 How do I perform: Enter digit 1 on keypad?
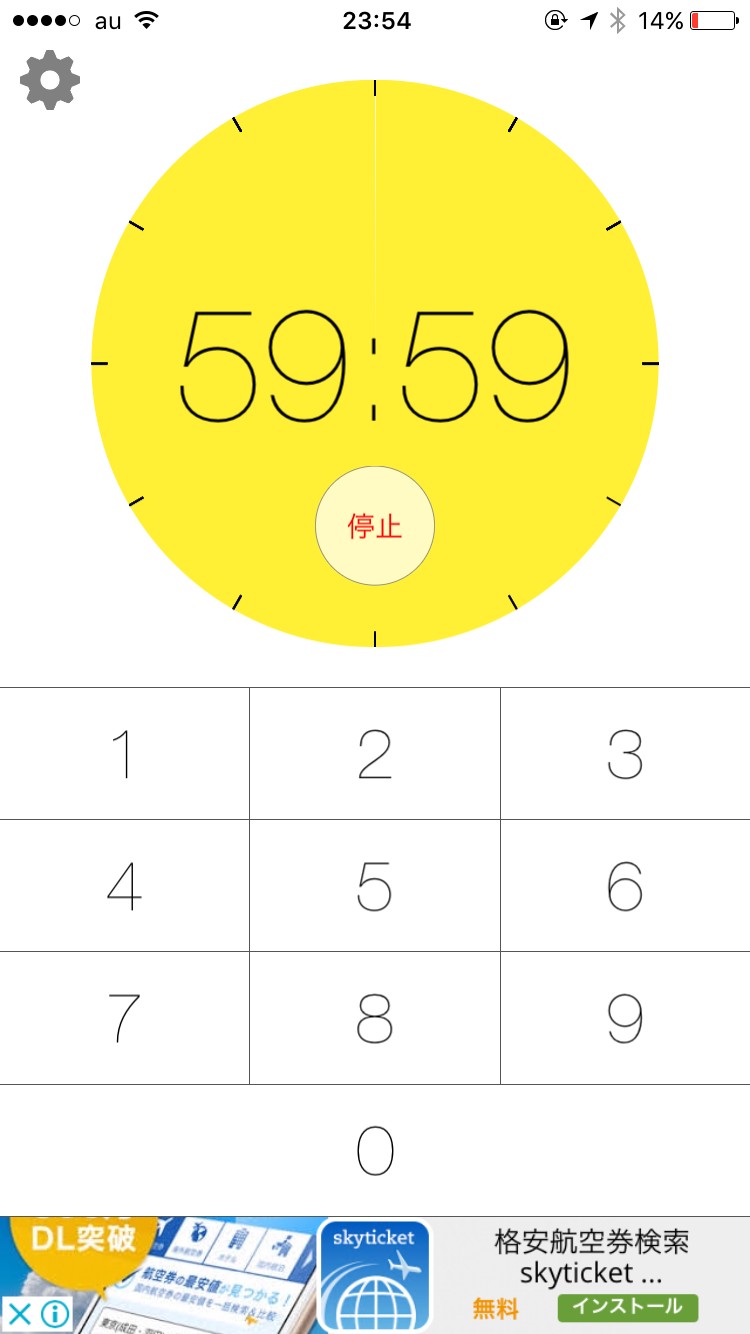(x=124, y=754)
